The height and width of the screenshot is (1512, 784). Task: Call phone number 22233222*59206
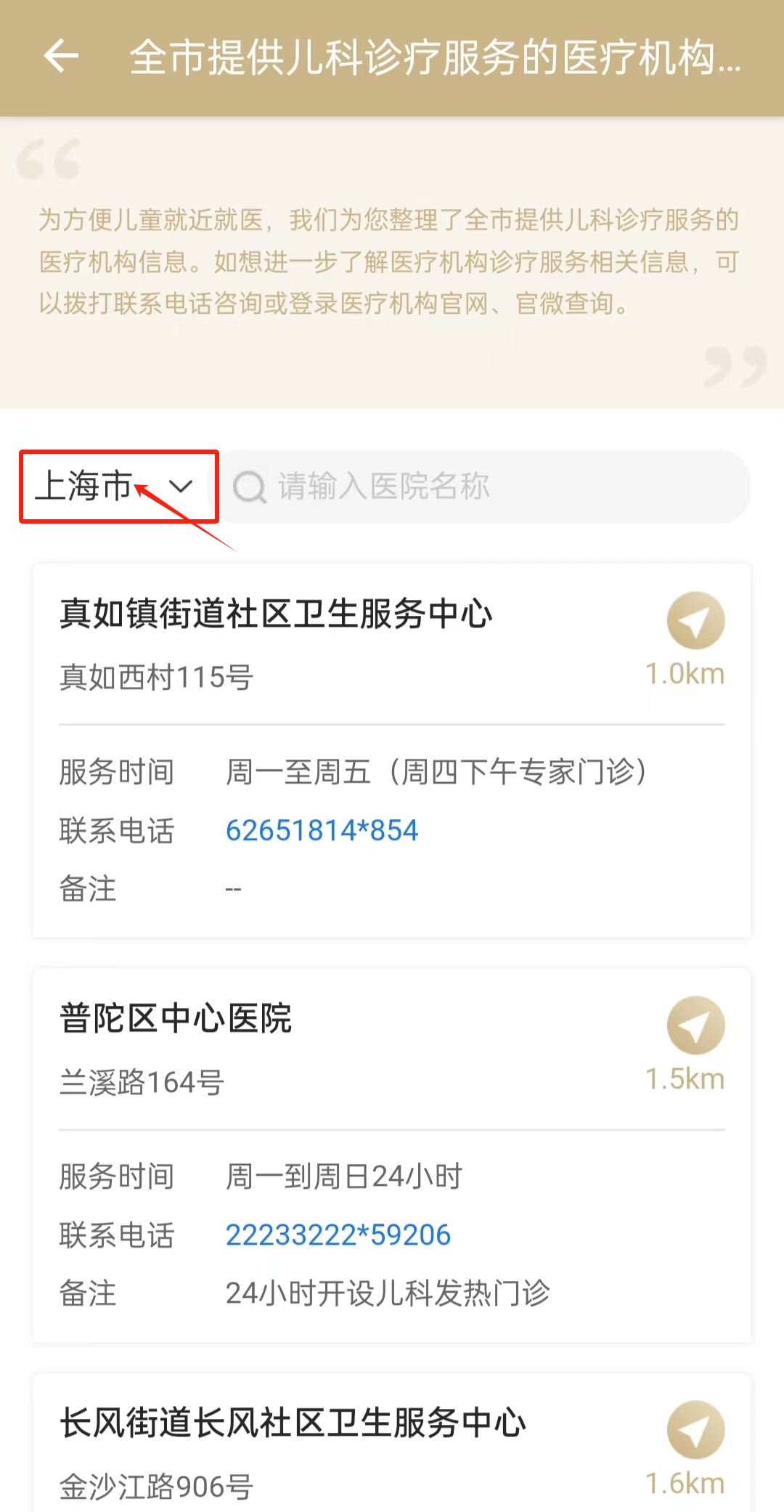pos(338,1235)
